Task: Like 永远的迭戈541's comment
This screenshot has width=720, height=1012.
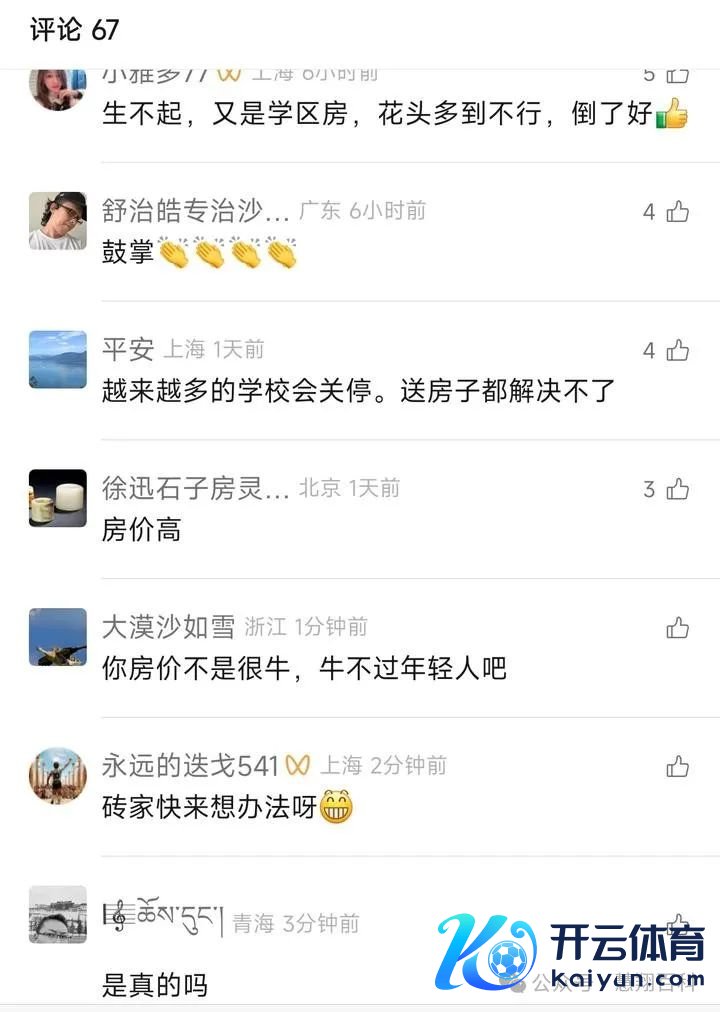Action: (x=678, y=767)
